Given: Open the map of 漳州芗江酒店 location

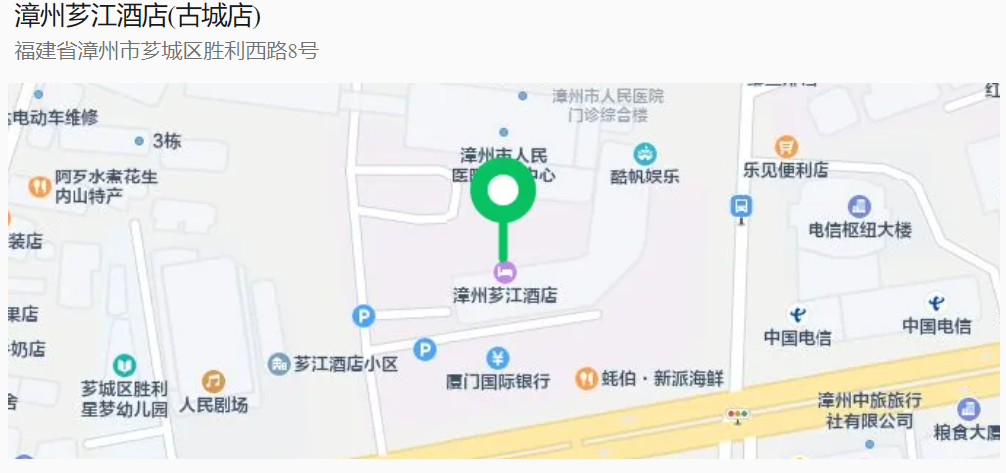Looking at the screenshot, I should tap(503, 270).
